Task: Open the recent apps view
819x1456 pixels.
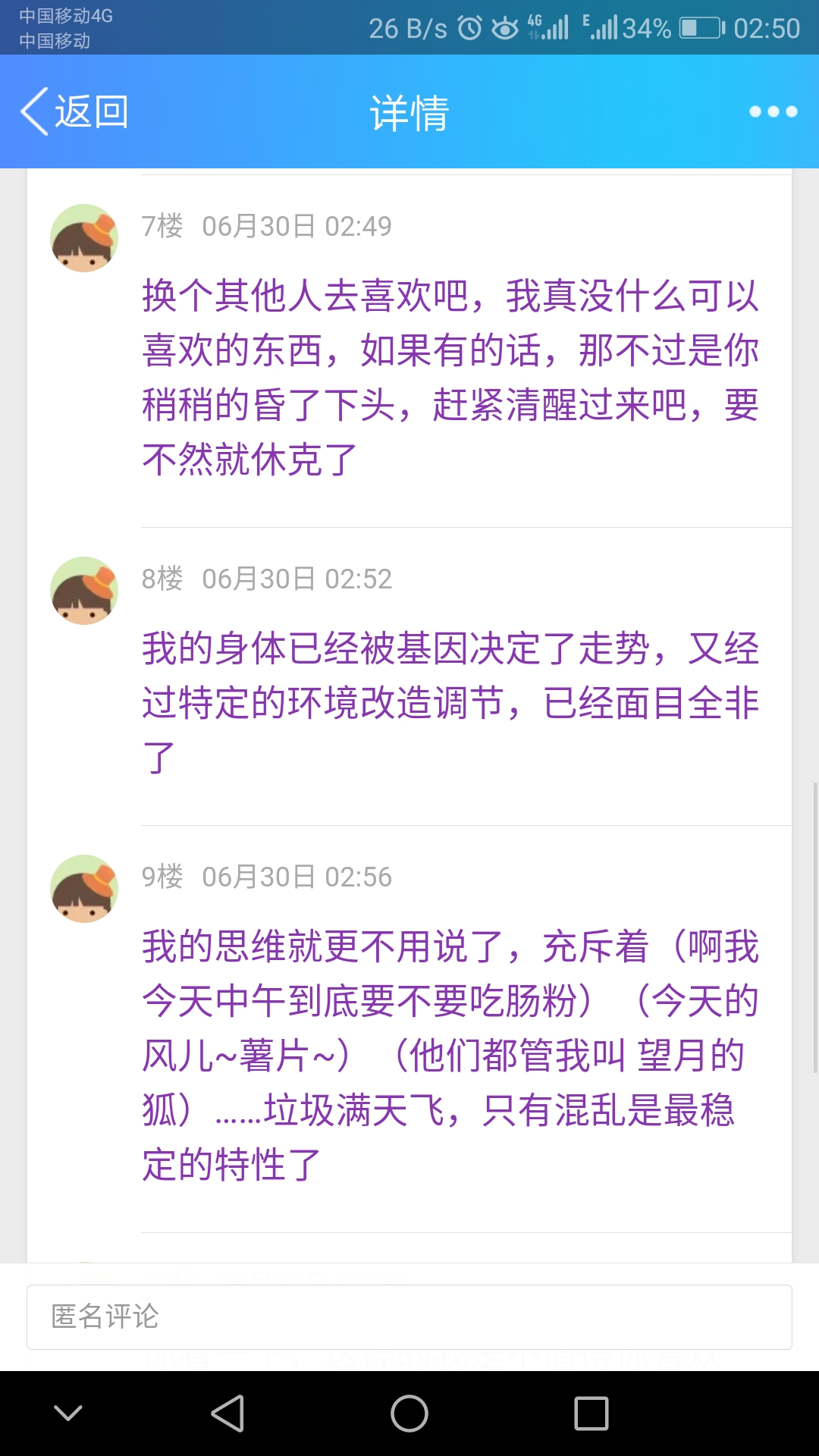Action: [x=591, y=1414]
